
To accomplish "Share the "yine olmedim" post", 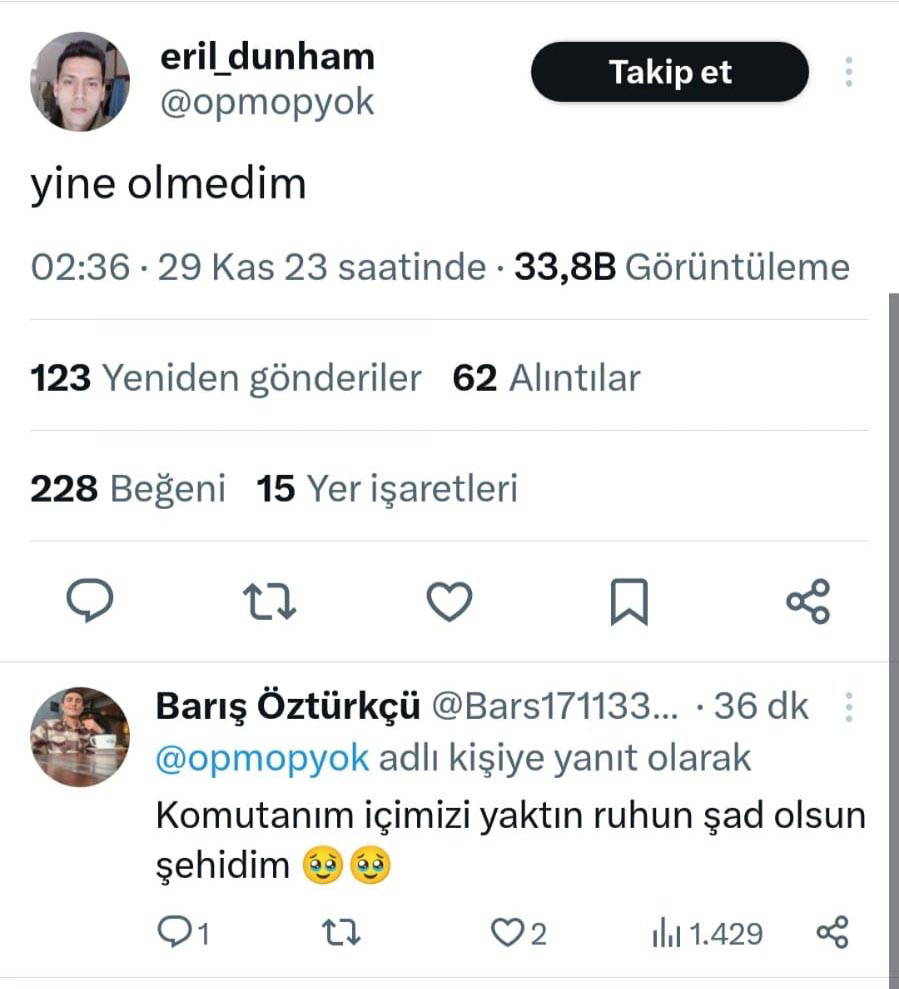I will (x=808, y=601).
